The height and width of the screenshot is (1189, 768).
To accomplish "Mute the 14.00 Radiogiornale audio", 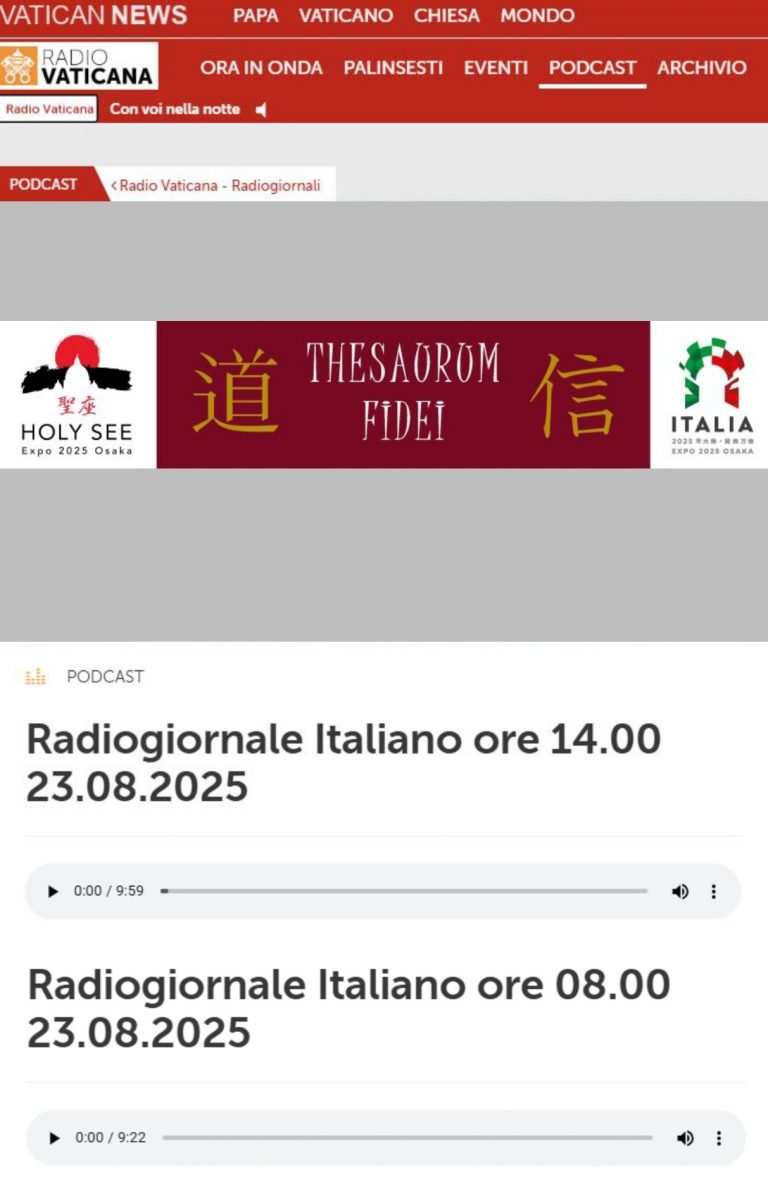I will pyautogui.click(x=680, y=891).
